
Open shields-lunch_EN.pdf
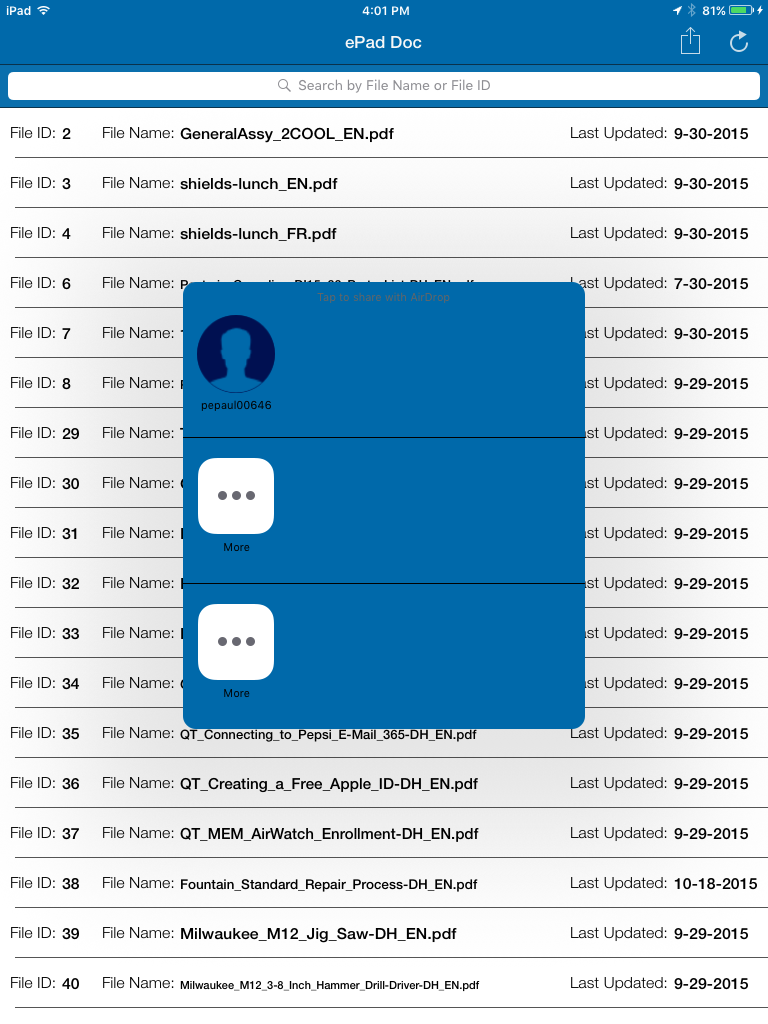coord(258,183)
